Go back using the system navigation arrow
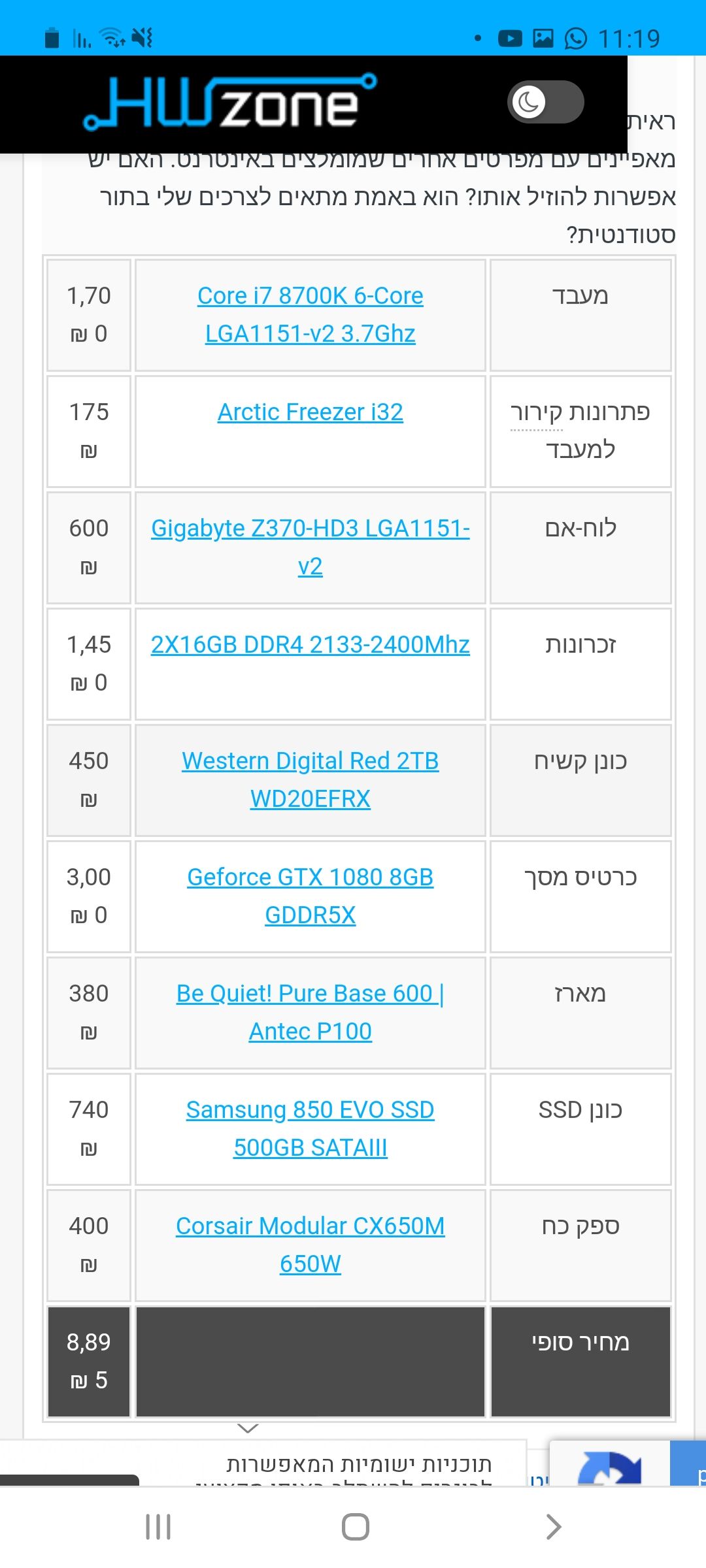This screenshot has height=1568, width=706. click(553, 1527)
